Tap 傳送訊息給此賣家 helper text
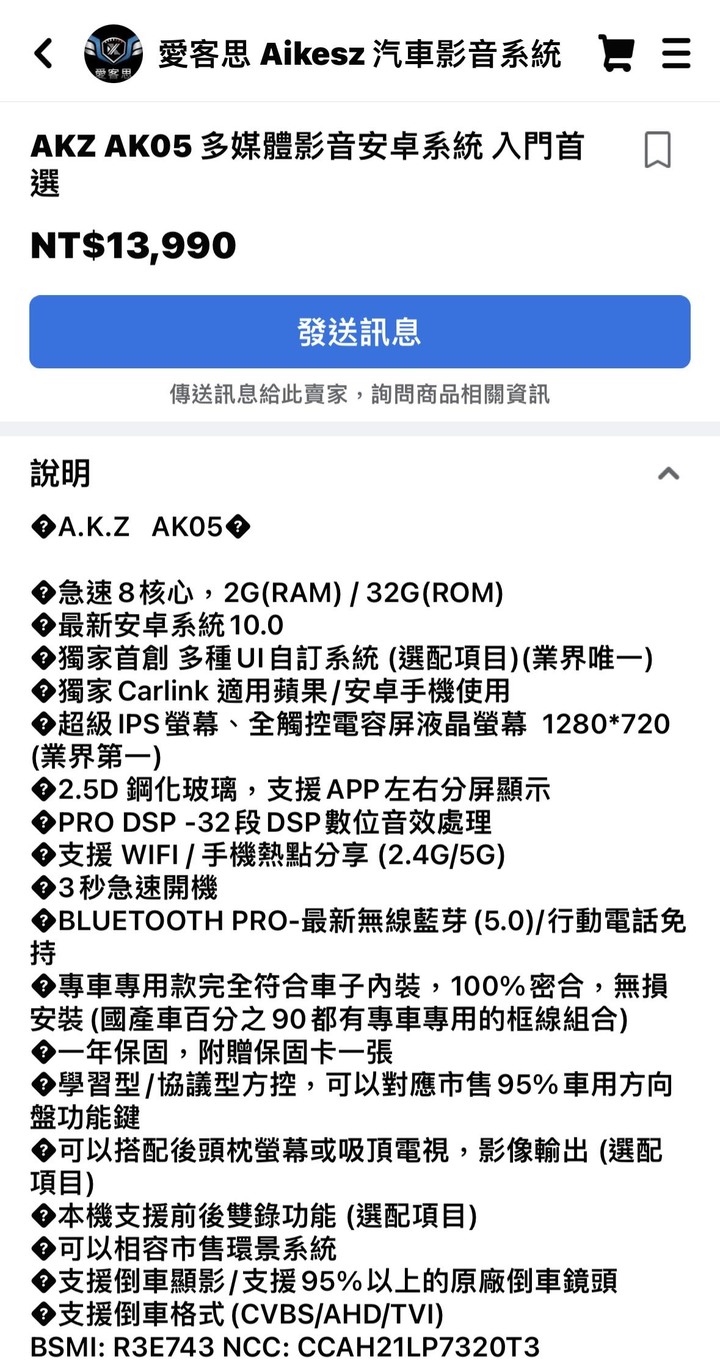Image resolution: width=720 pixels, height=1369 pixels. click(360, 394)
